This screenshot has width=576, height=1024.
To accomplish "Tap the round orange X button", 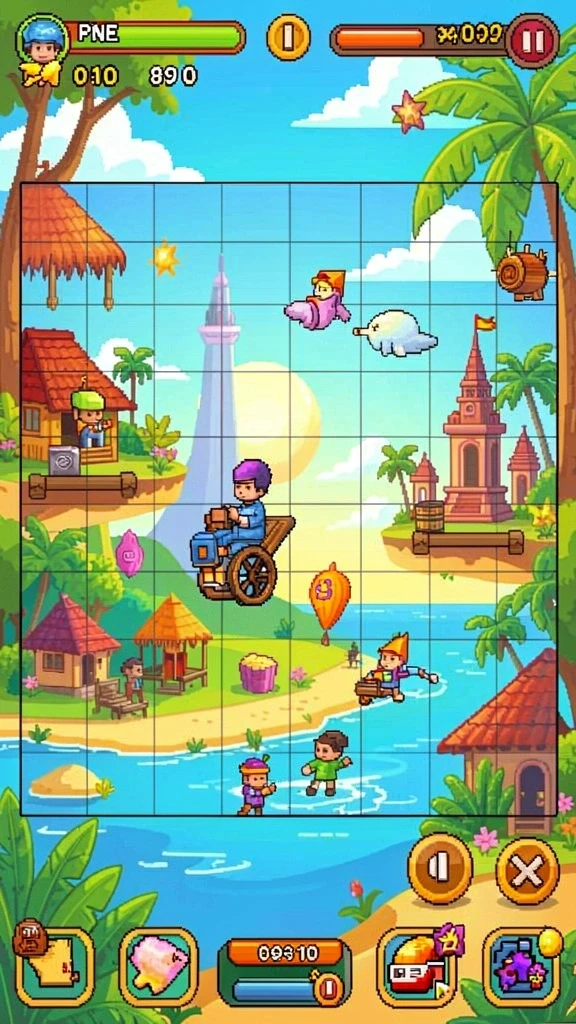I will tap(528, 871).
